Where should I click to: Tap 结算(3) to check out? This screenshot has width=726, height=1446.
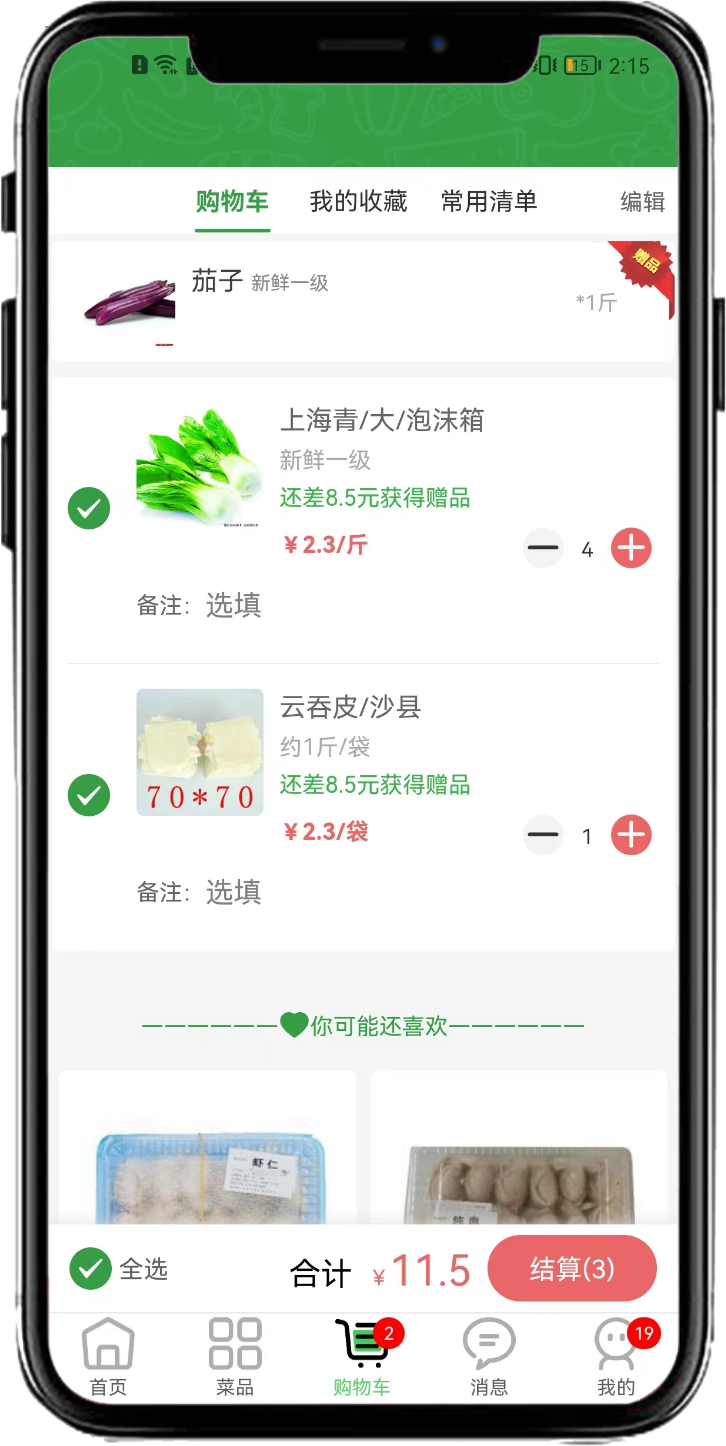571,1269
